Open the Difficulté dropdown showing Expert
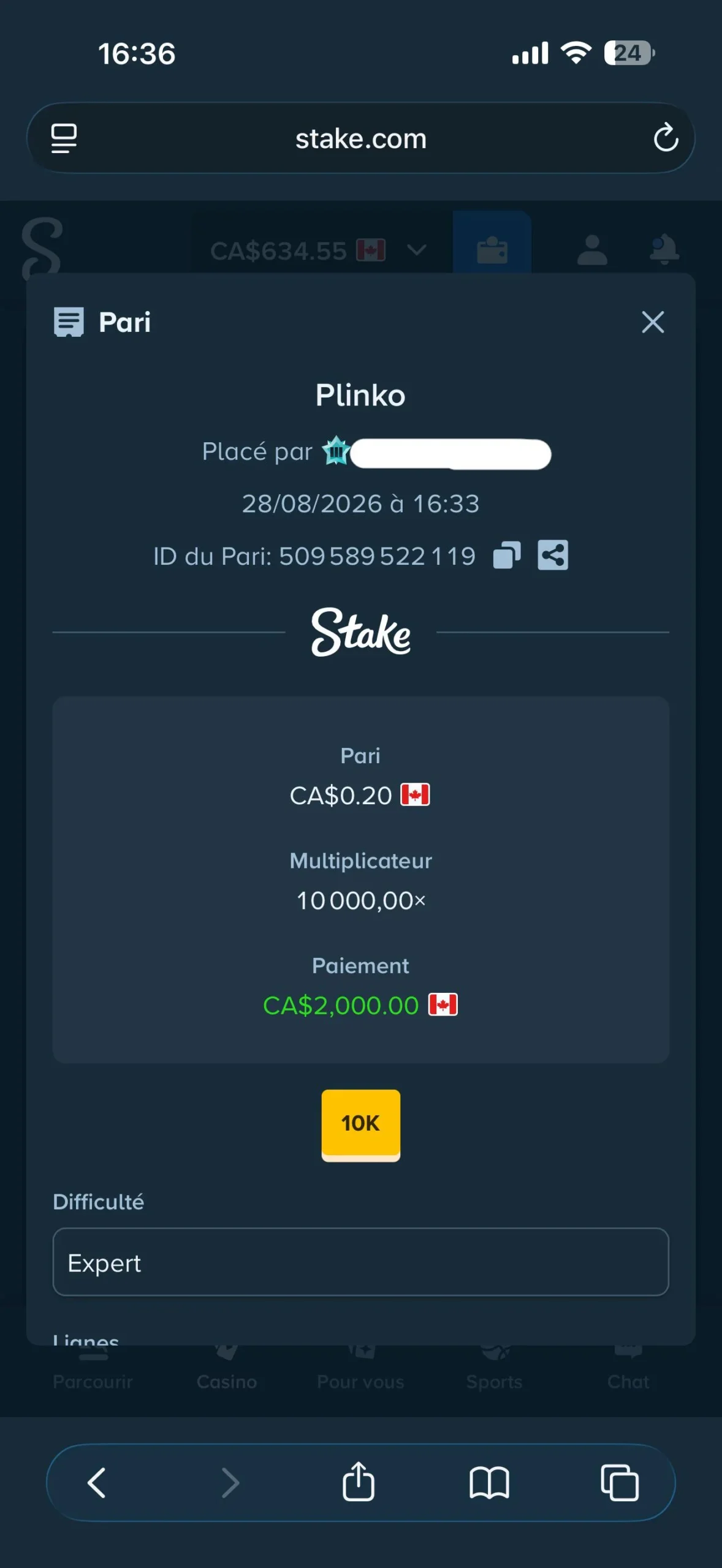722x1568 pixels. (x=360, y=1262)
